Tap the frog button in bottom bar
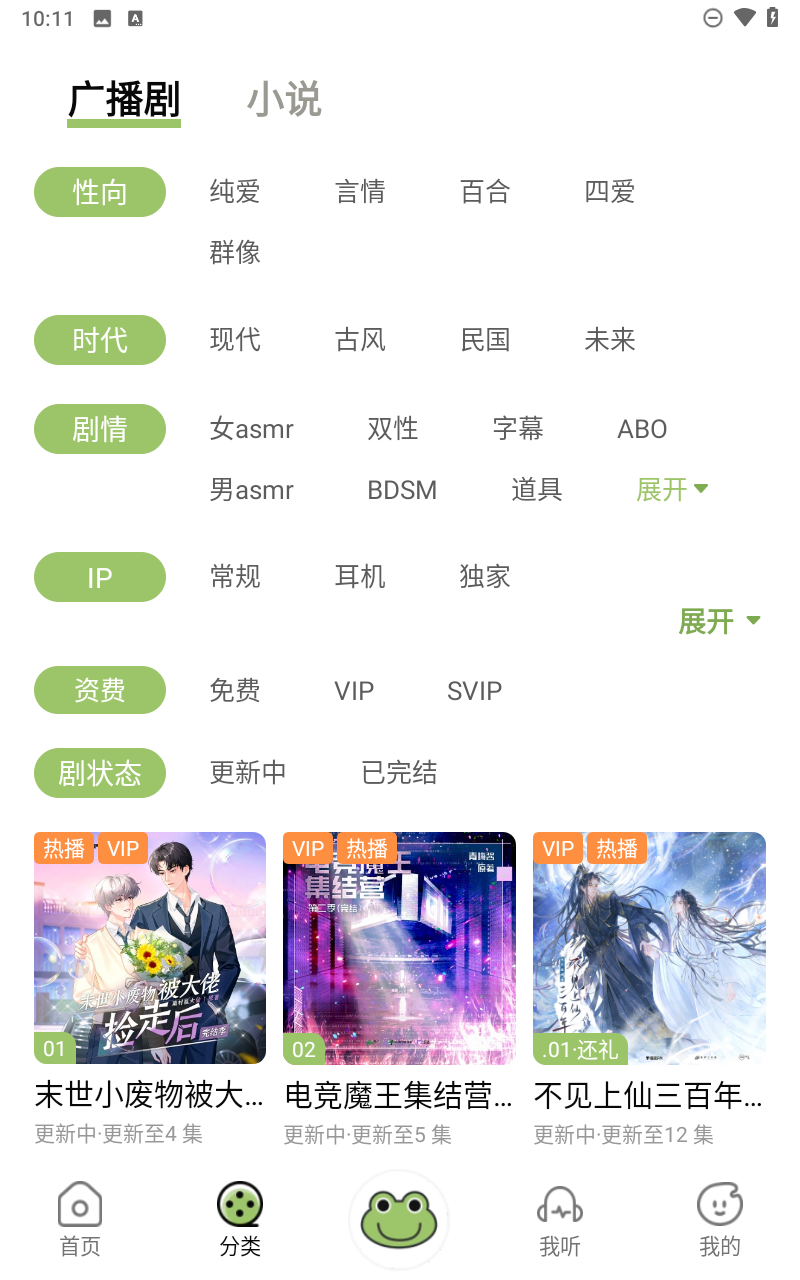 (399, 1220)
